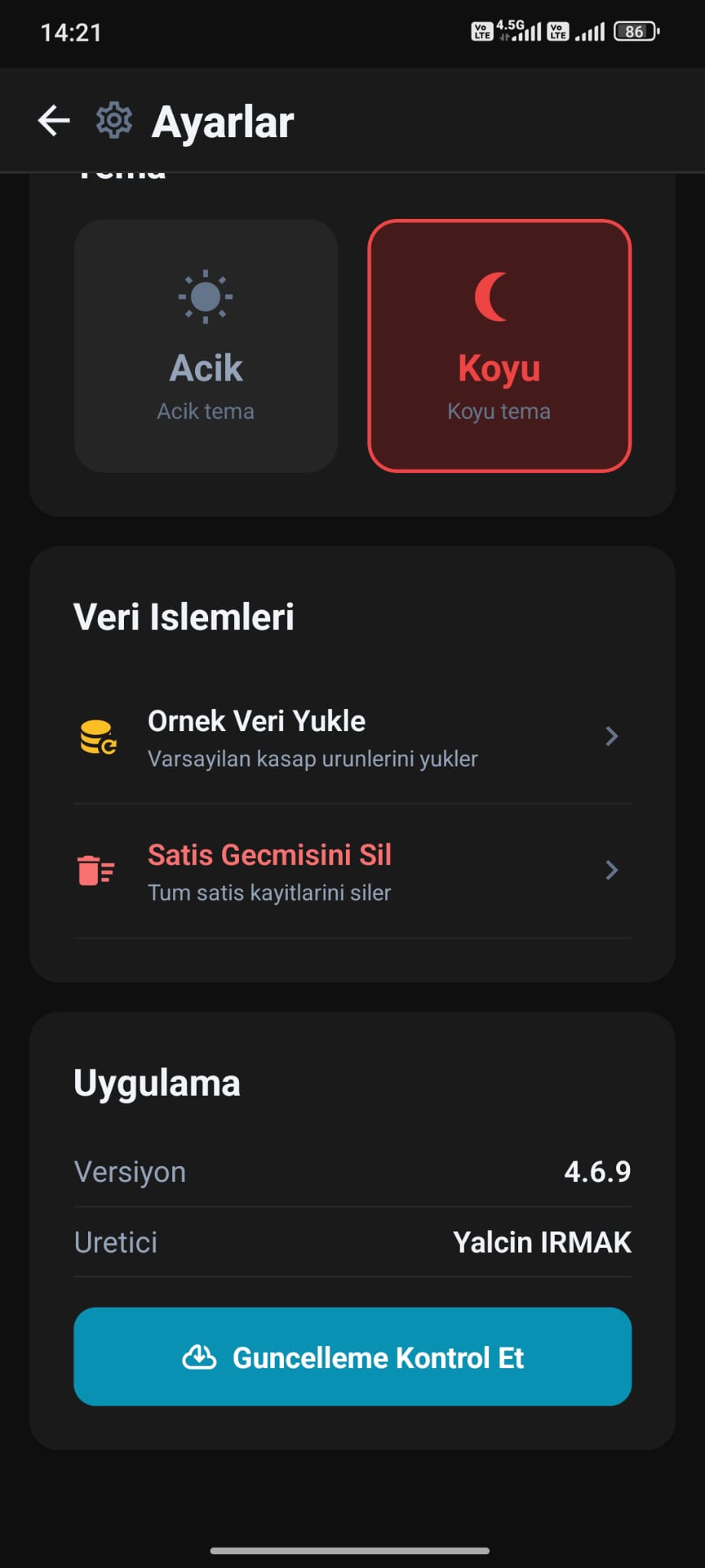Viewport: 705px width, 1568px height.
Task: Click the chevron beside Varsayilan kasap urunlerini yukler
Action: [x=612, y=737]
